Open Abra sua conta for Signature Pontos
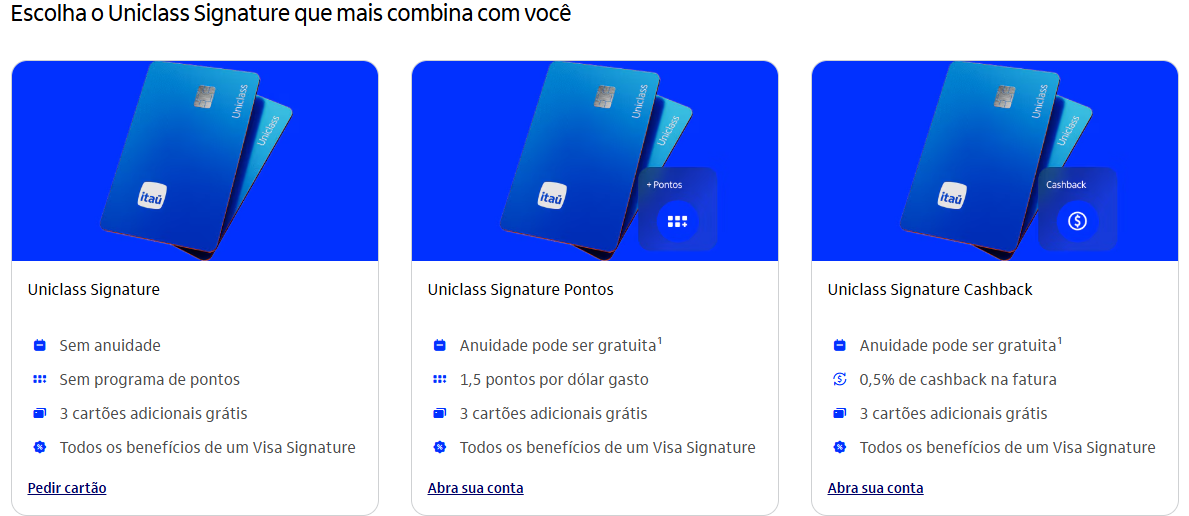 pyautogui.click(x=475, y=488)
